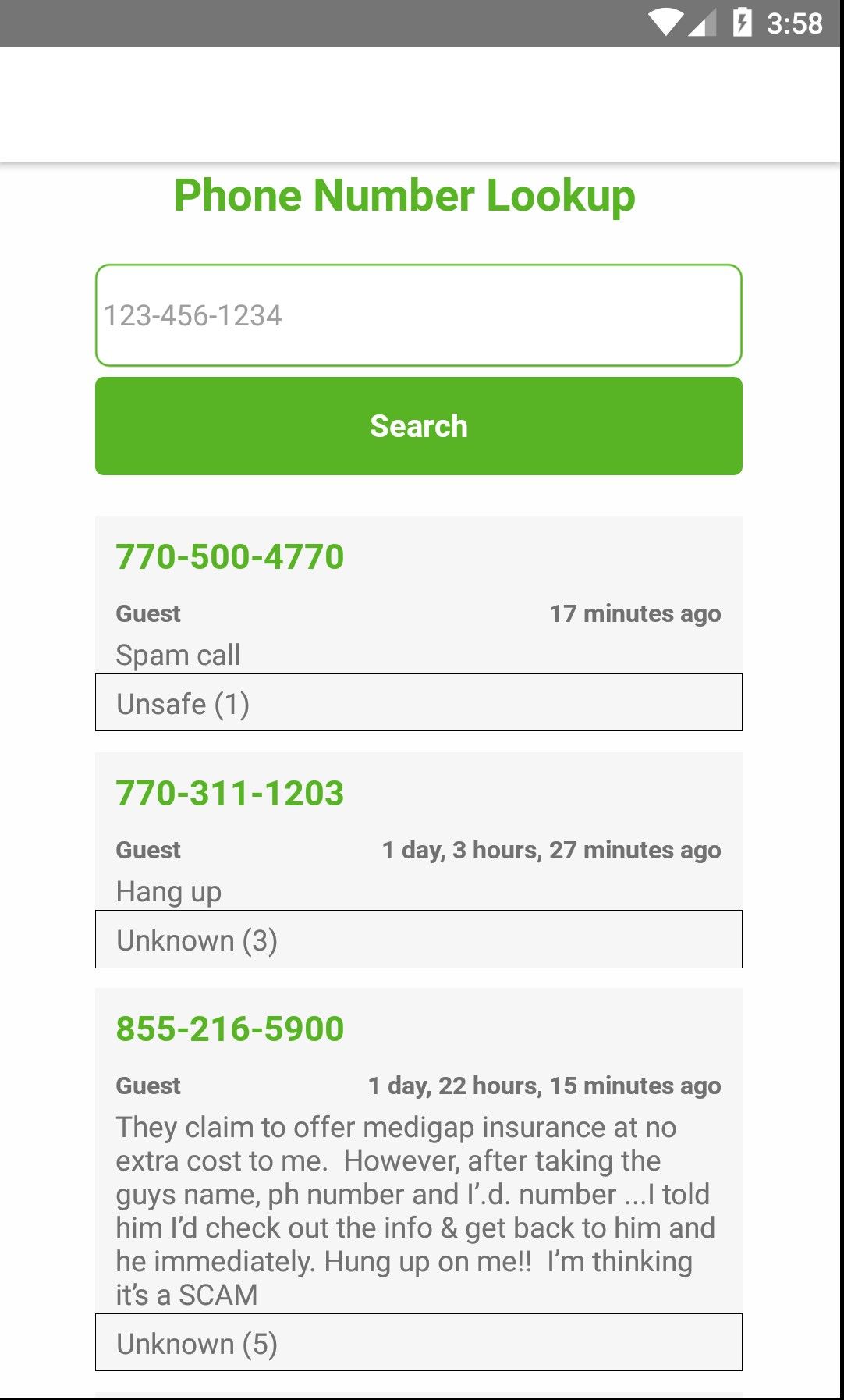Expand the Unknown (3) rating box for 770-311-1203
Viewport: 844px width, 1400px height.
[419, 940]
